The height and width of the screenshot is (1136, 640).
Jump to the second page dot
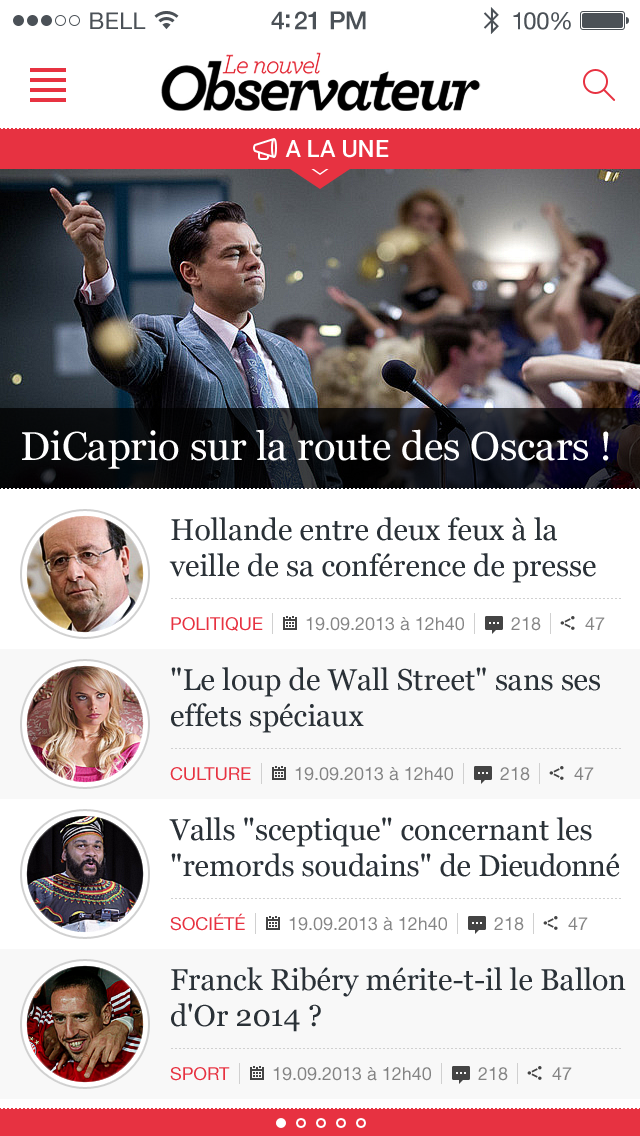pos(301,1123)
